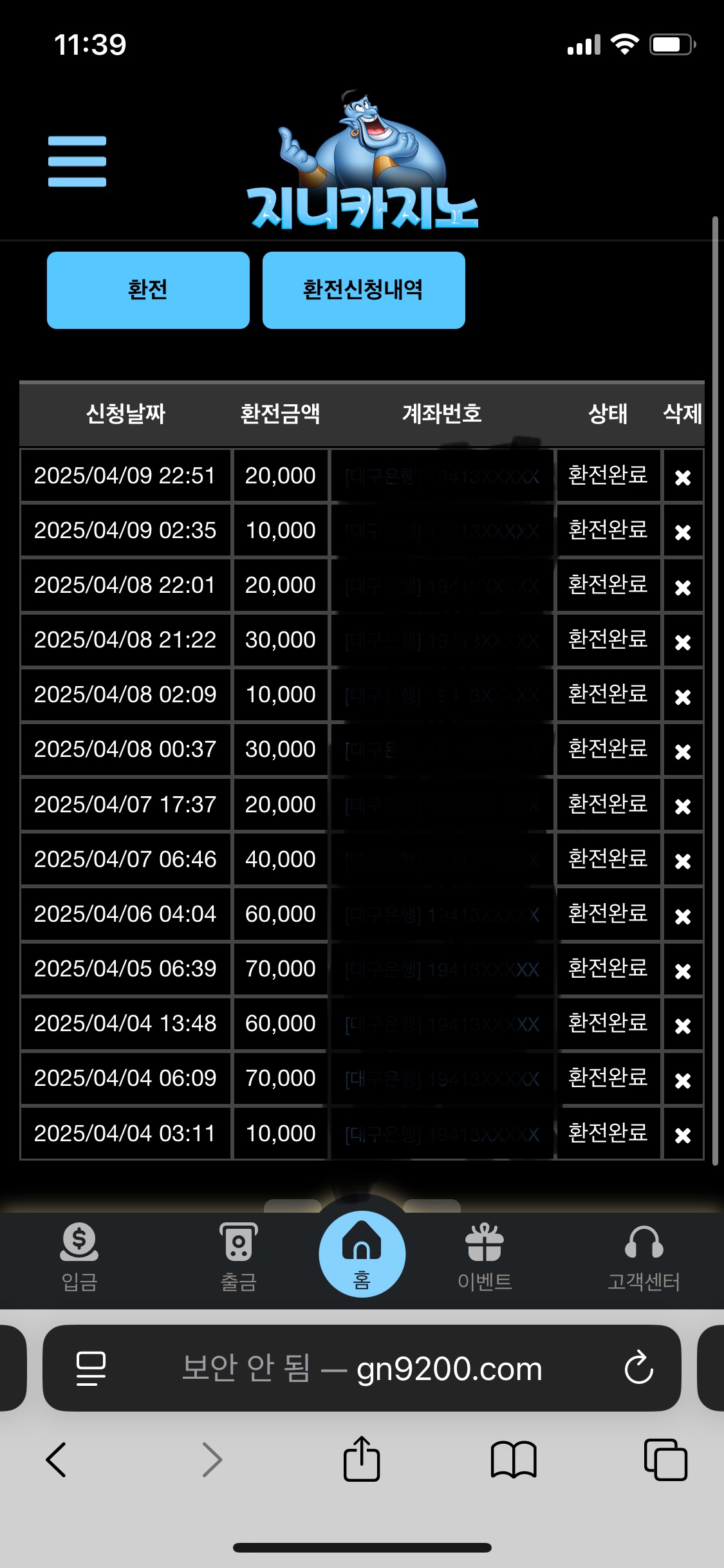Delete the 2025/04/09 22:51 record
Viewport: 724px width, 1568px height.
pos(683,477)
